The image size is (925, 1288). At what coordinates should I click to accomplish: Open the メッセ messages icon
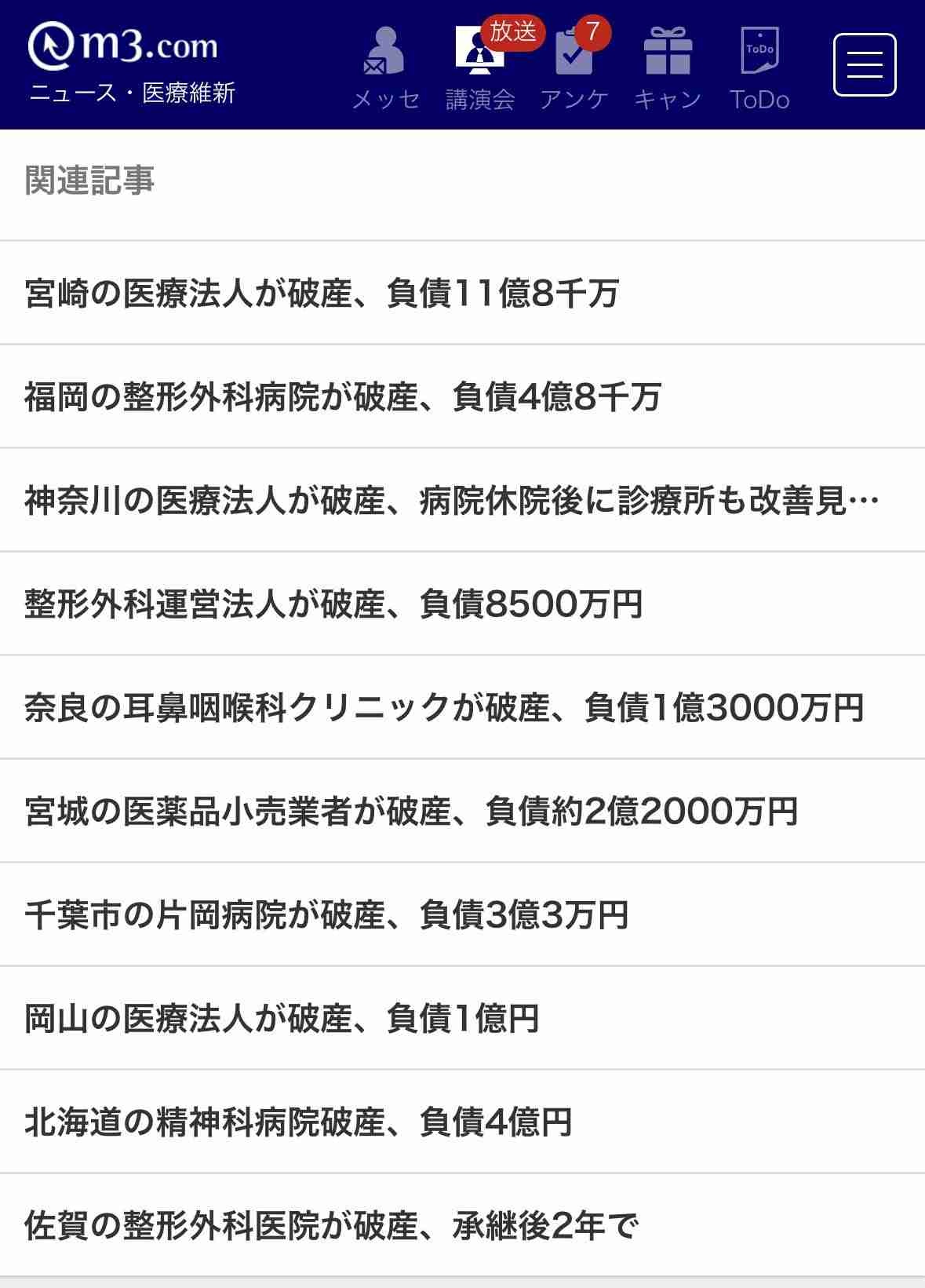click(x=384, y=67)
